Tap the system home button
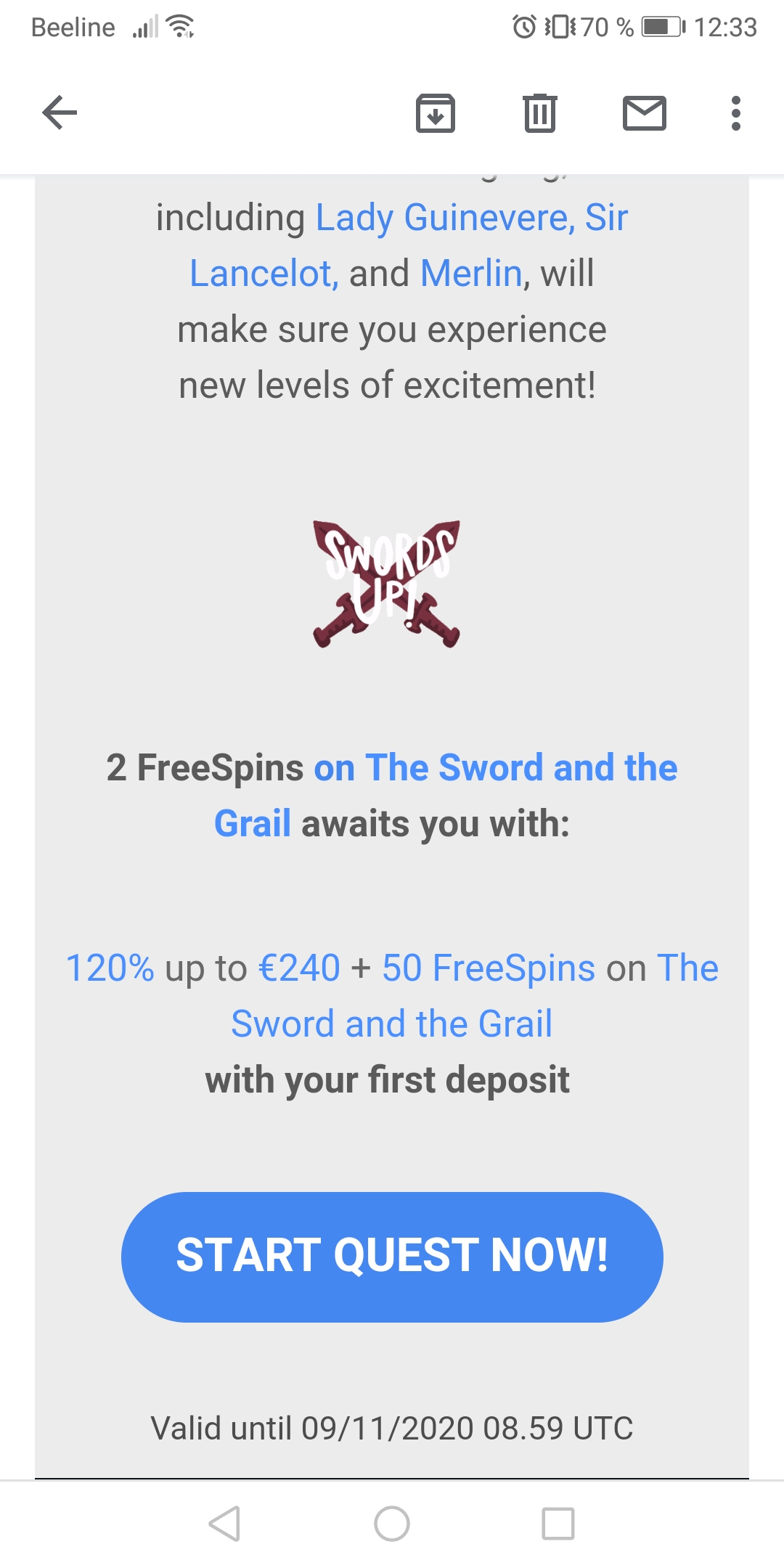Screen dimensions: 784x1568 pos(392,1523)
